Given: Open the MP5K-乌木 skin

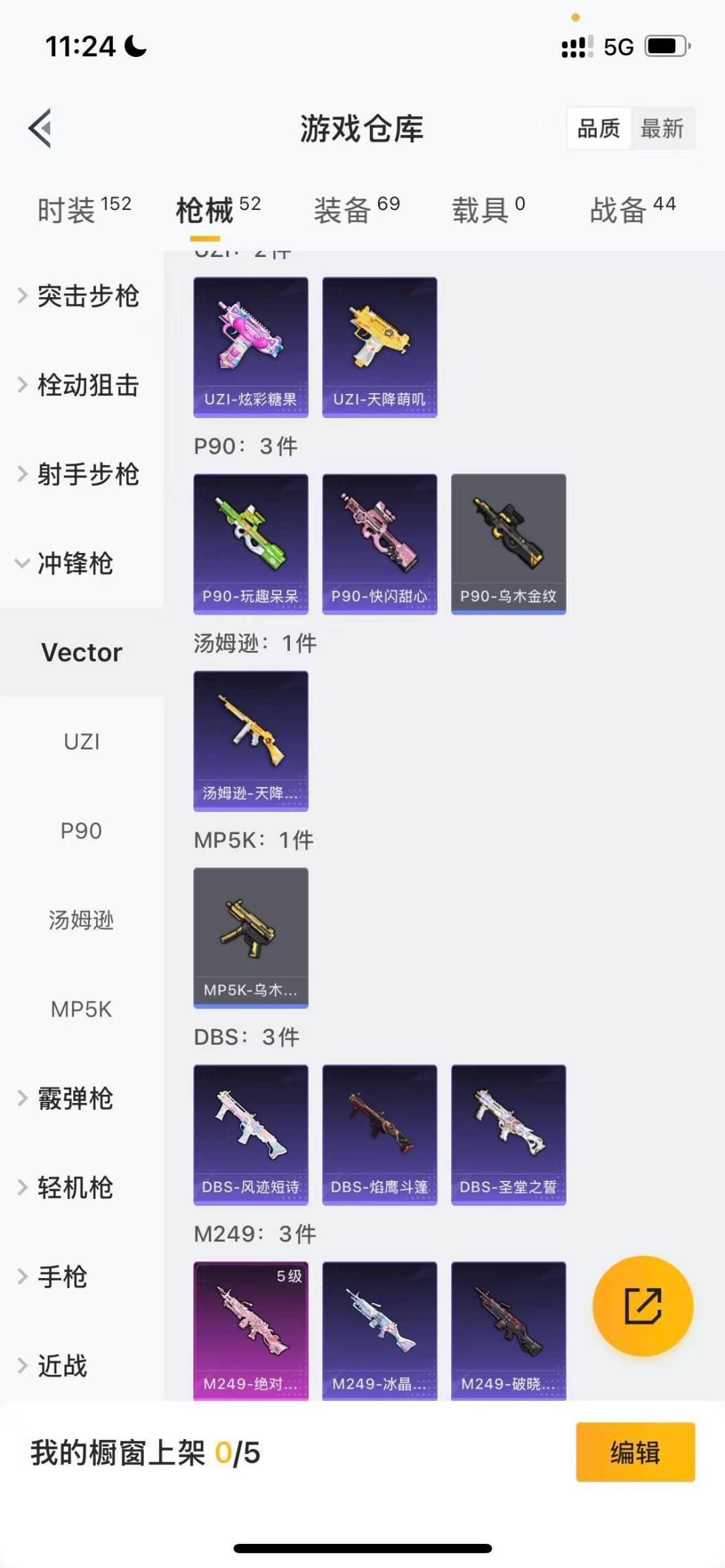Looking at the screenshot, I should click(250, 938).
